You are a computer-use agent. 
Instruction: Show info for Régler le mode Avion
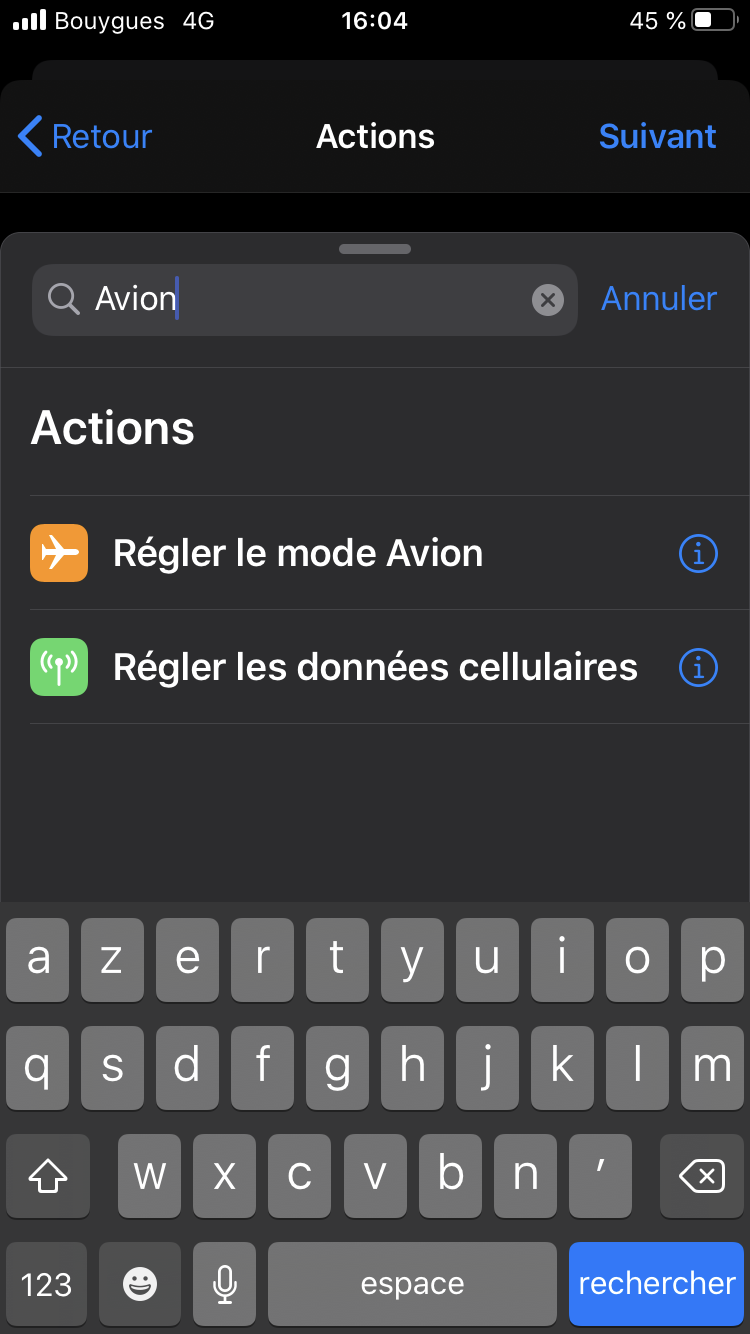pos(698,553)
